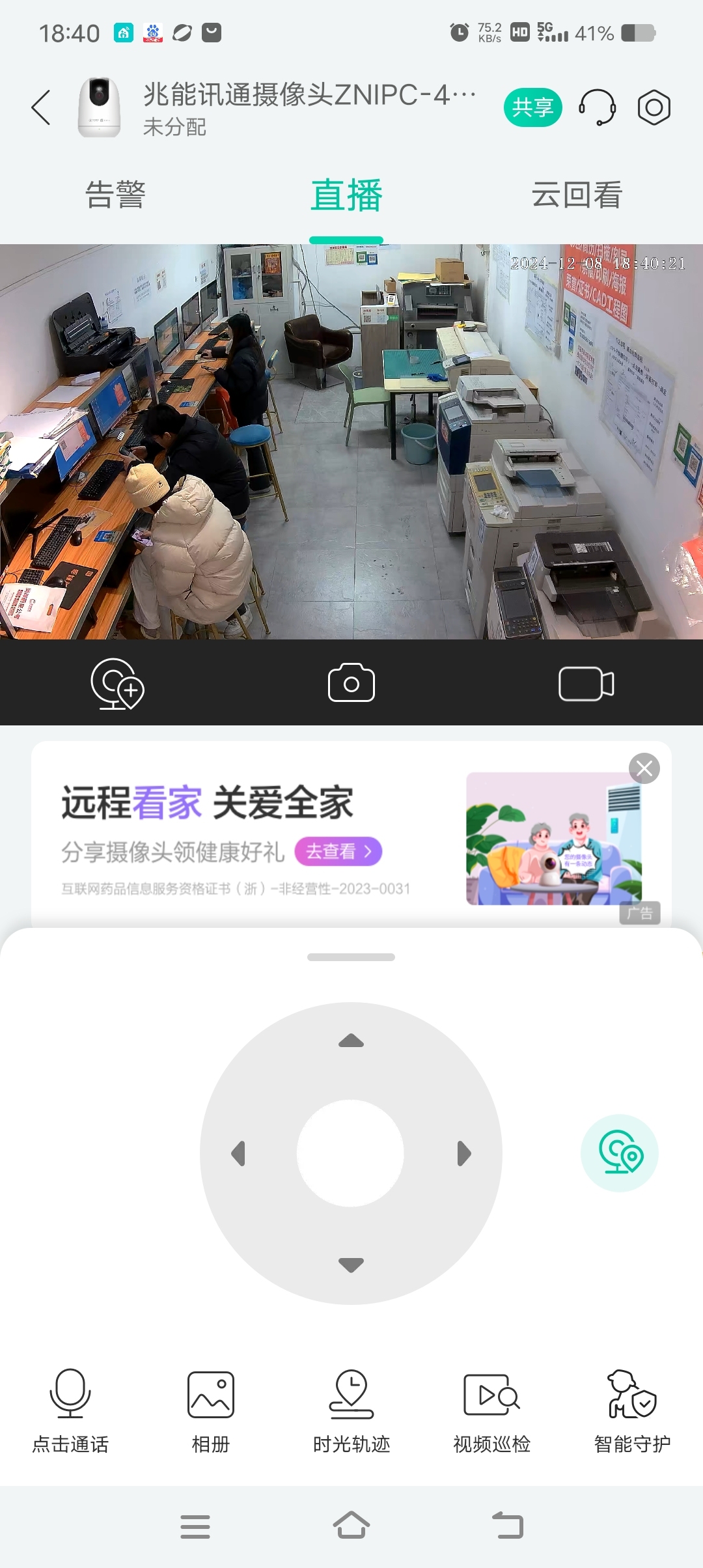Pan camera right with the right arrow
Viewport: 703px width, 1568px height.
point(463,1153)
